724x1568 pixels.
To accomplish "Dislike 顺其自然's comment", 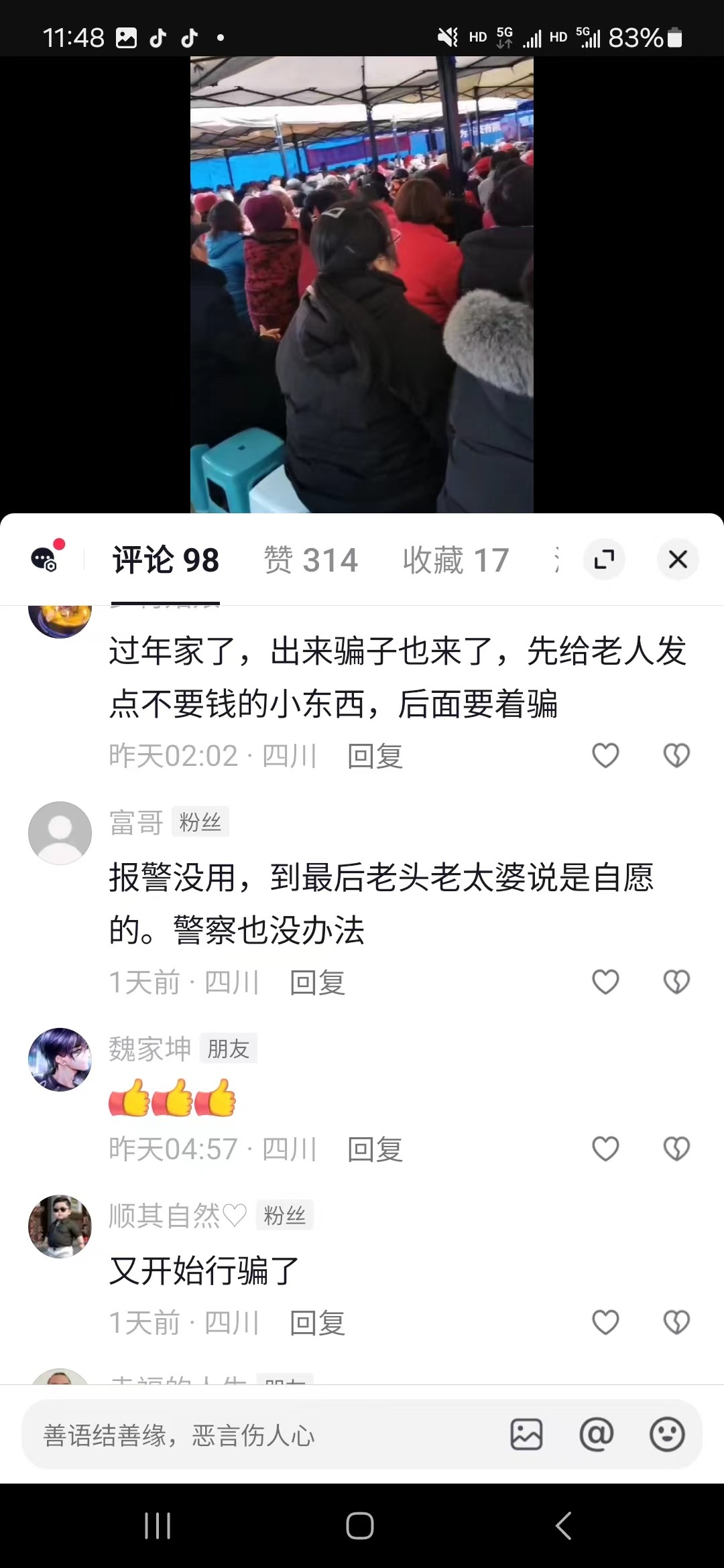I will 676,1322.
